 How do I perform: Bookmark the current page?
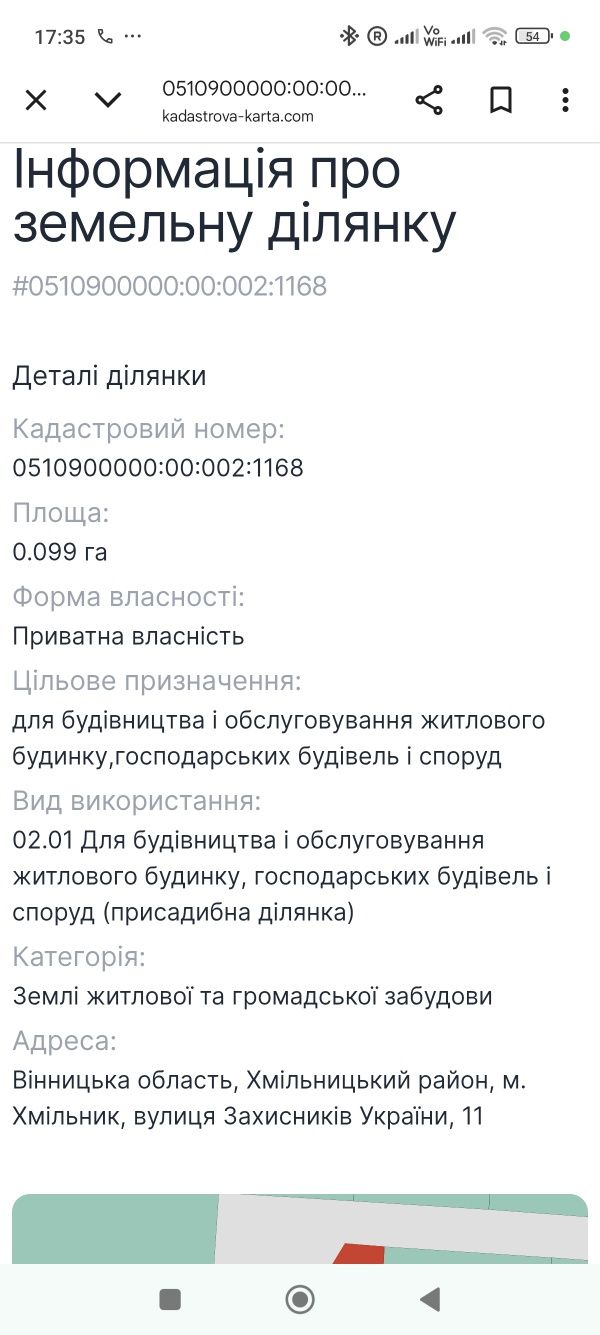pos(500,100)
